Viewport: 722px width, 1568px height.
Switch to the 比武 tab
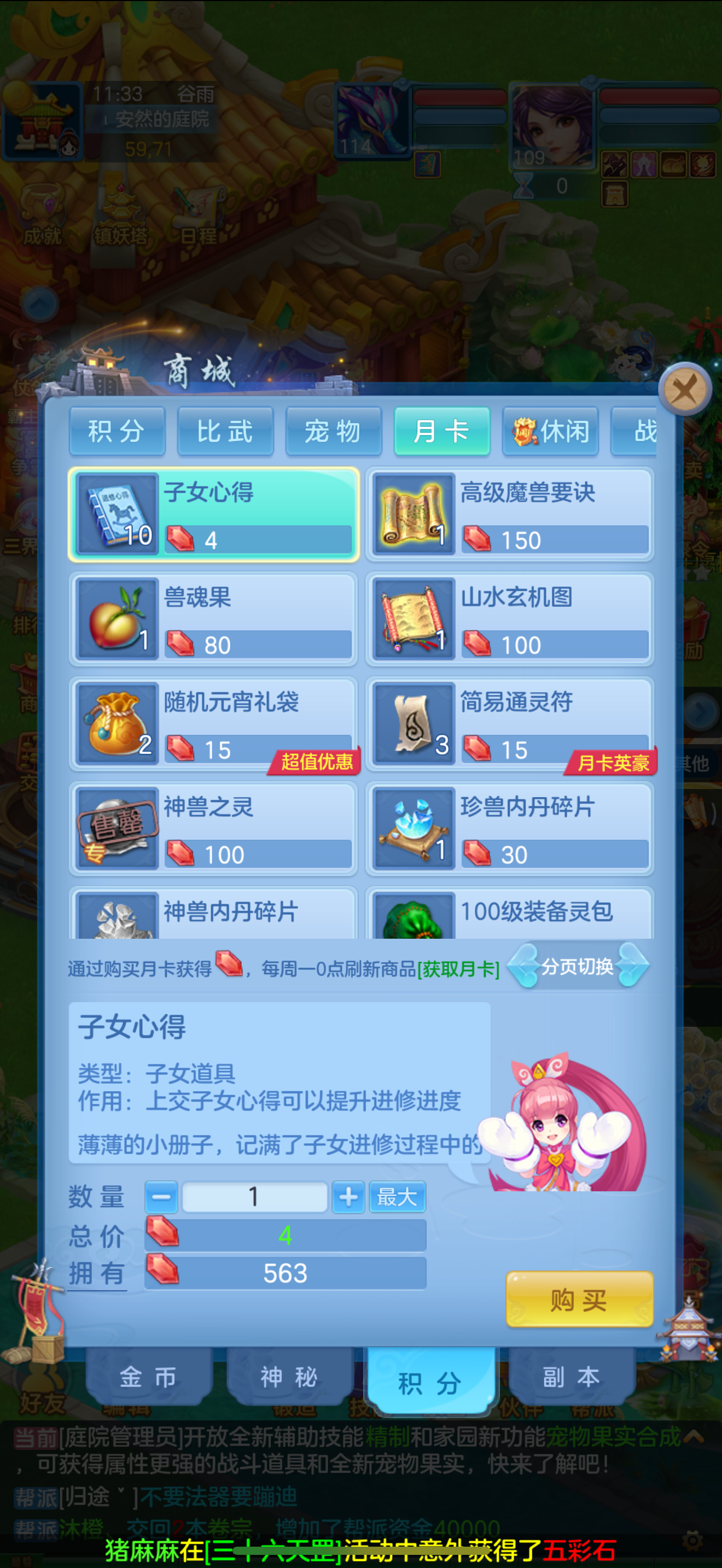(x=225, y=431)
